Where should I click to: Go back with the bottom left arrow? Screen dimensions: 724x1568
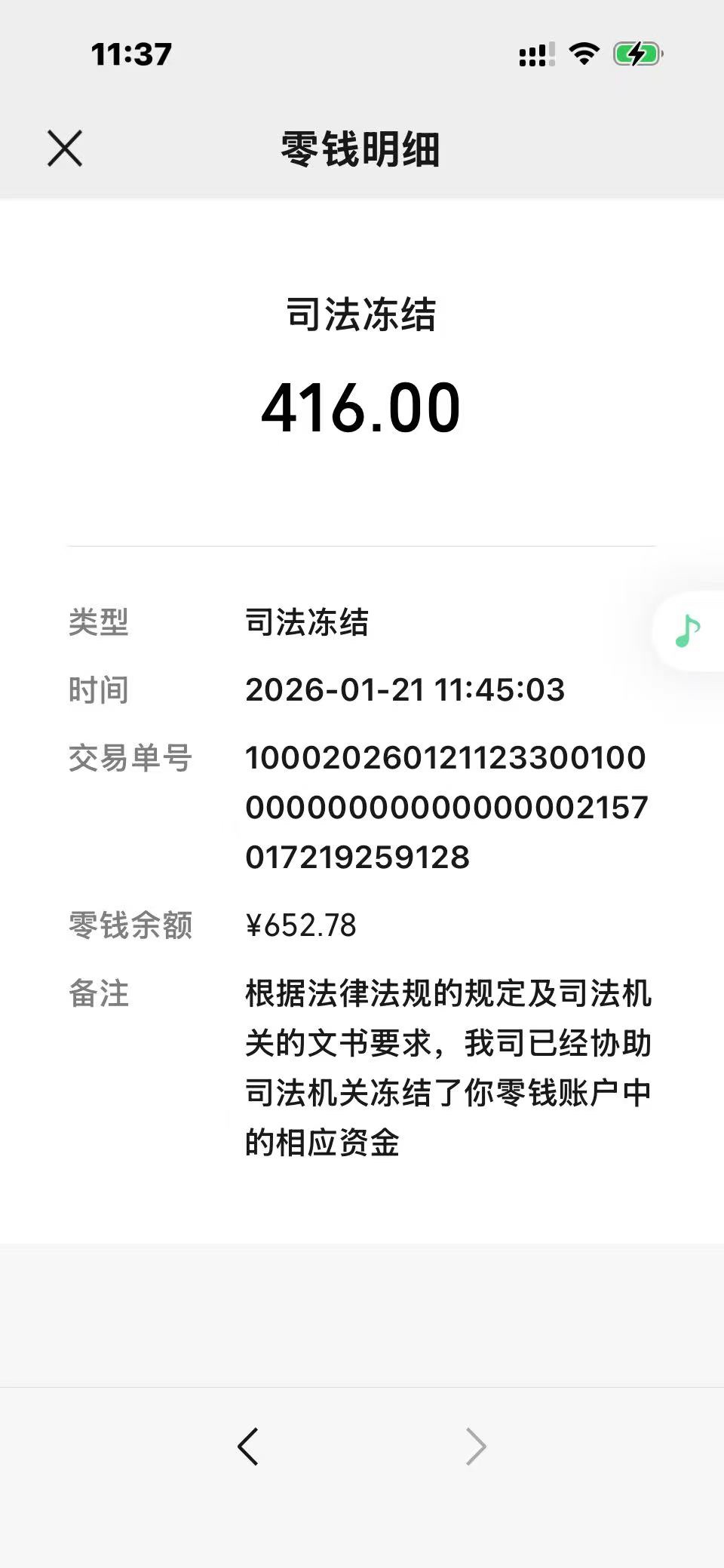click(x=248, y=1447)
